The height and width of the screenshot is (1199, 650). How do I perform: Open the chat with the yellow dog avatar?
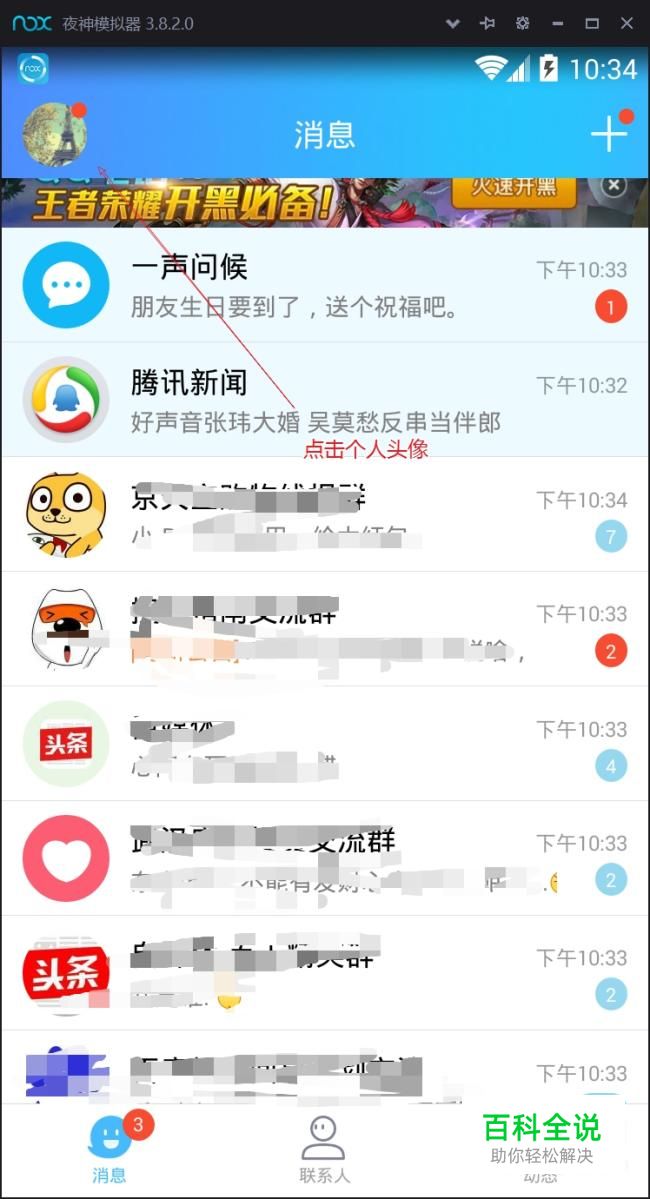tap(325, 515)
